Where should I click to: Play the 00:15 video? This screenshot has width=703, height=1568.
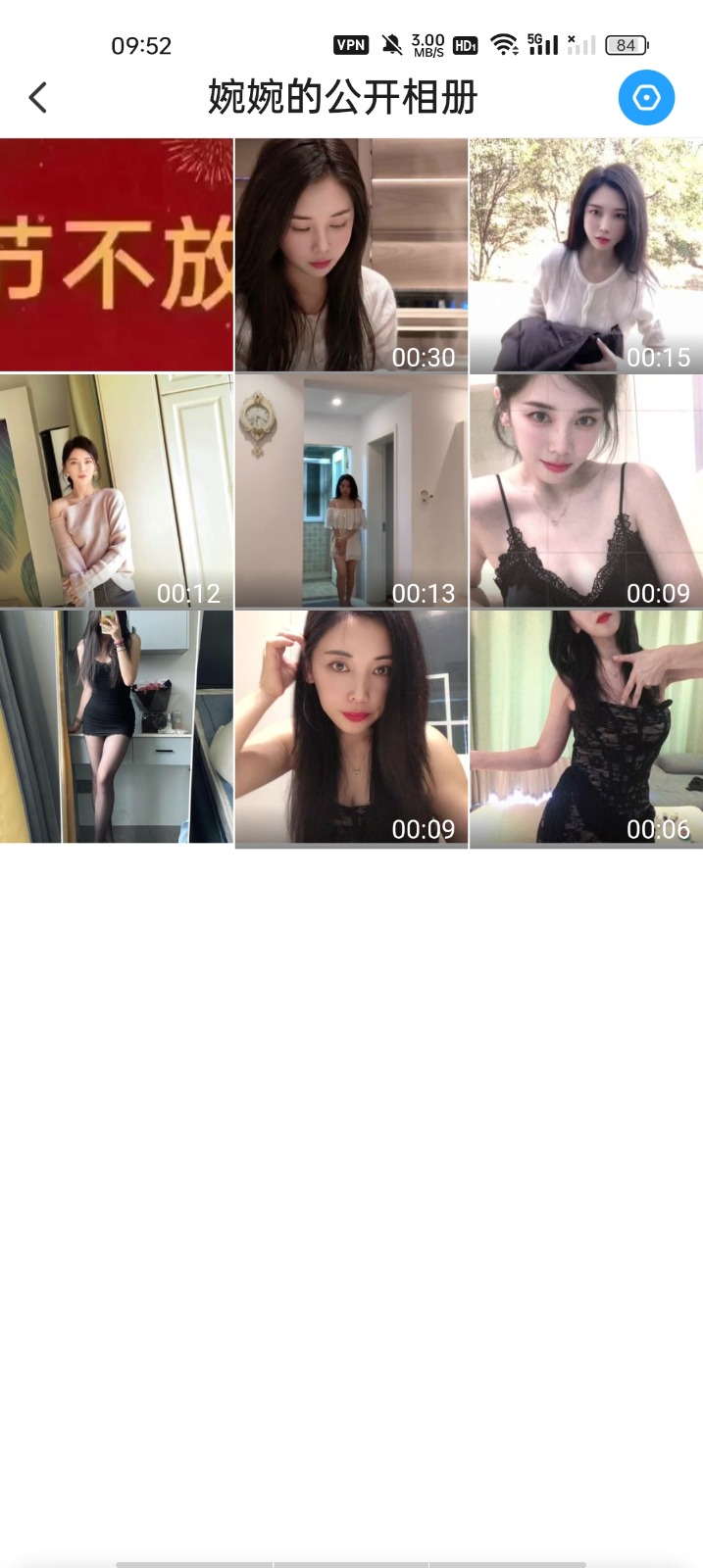[x=585, y=255]
